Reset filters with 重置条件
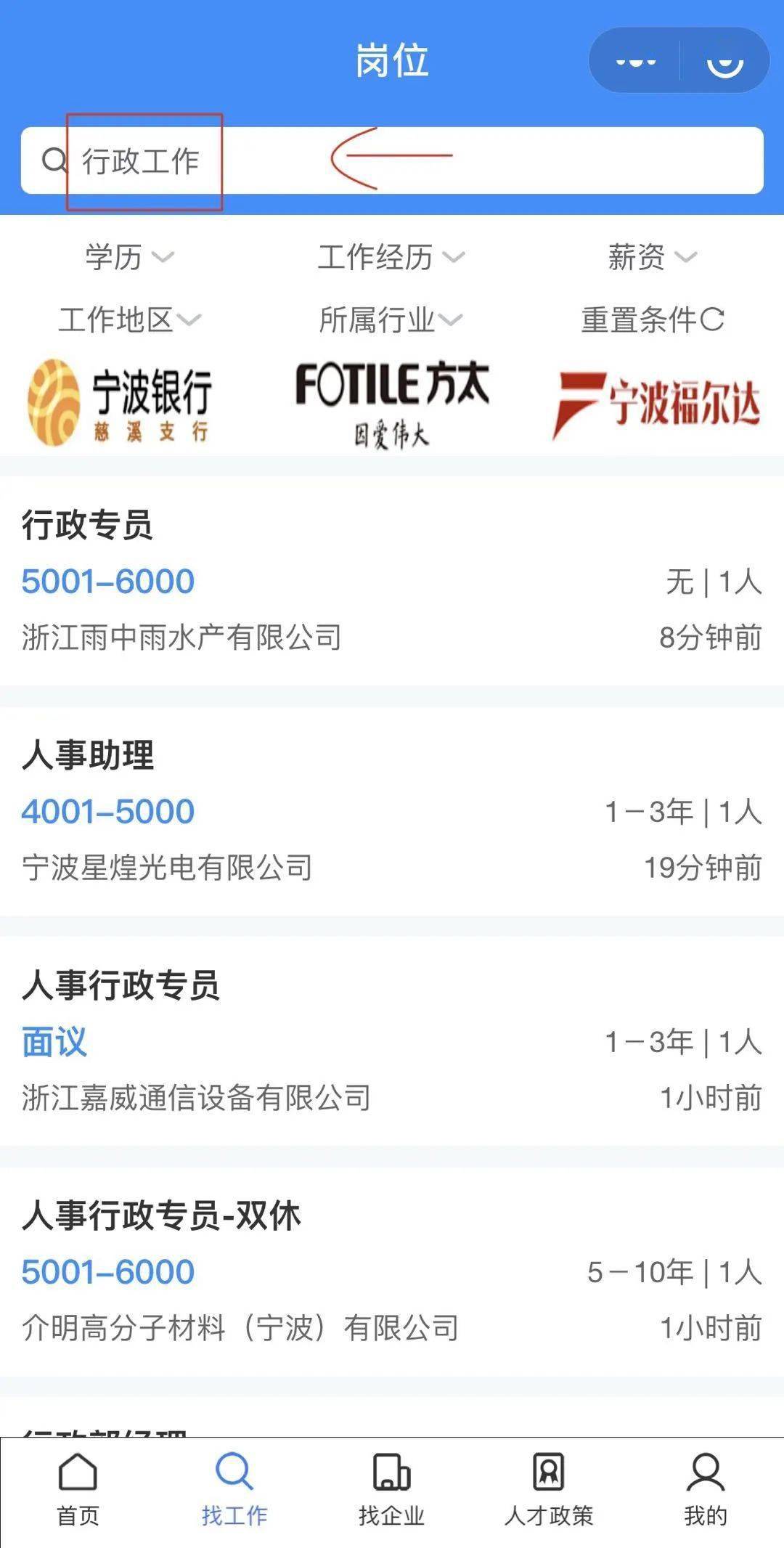Screen dimensions: 784x1548 [652, 319]
